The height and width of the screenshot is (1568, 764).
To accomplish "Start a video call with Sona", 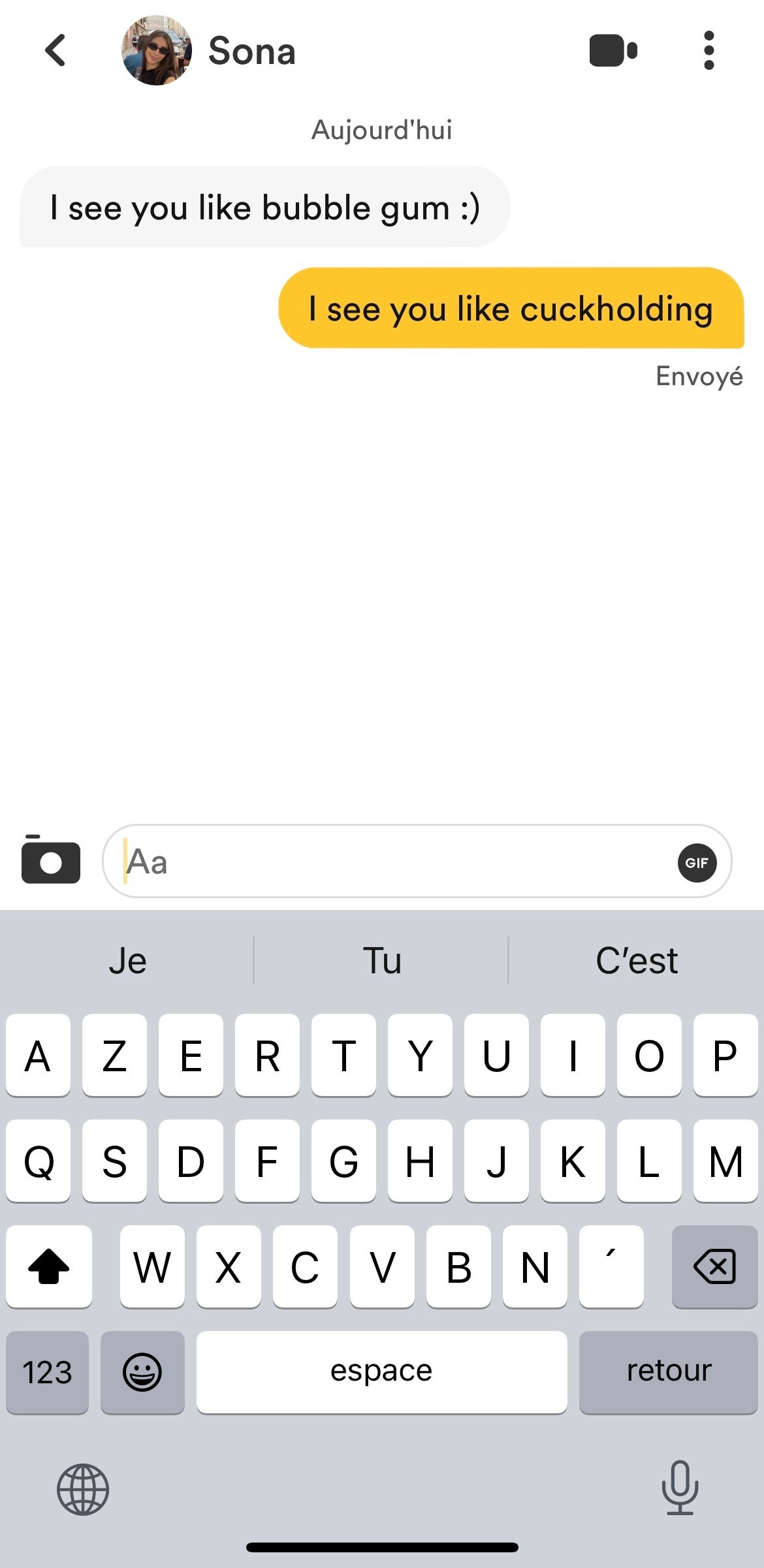I will pos(613,51).
